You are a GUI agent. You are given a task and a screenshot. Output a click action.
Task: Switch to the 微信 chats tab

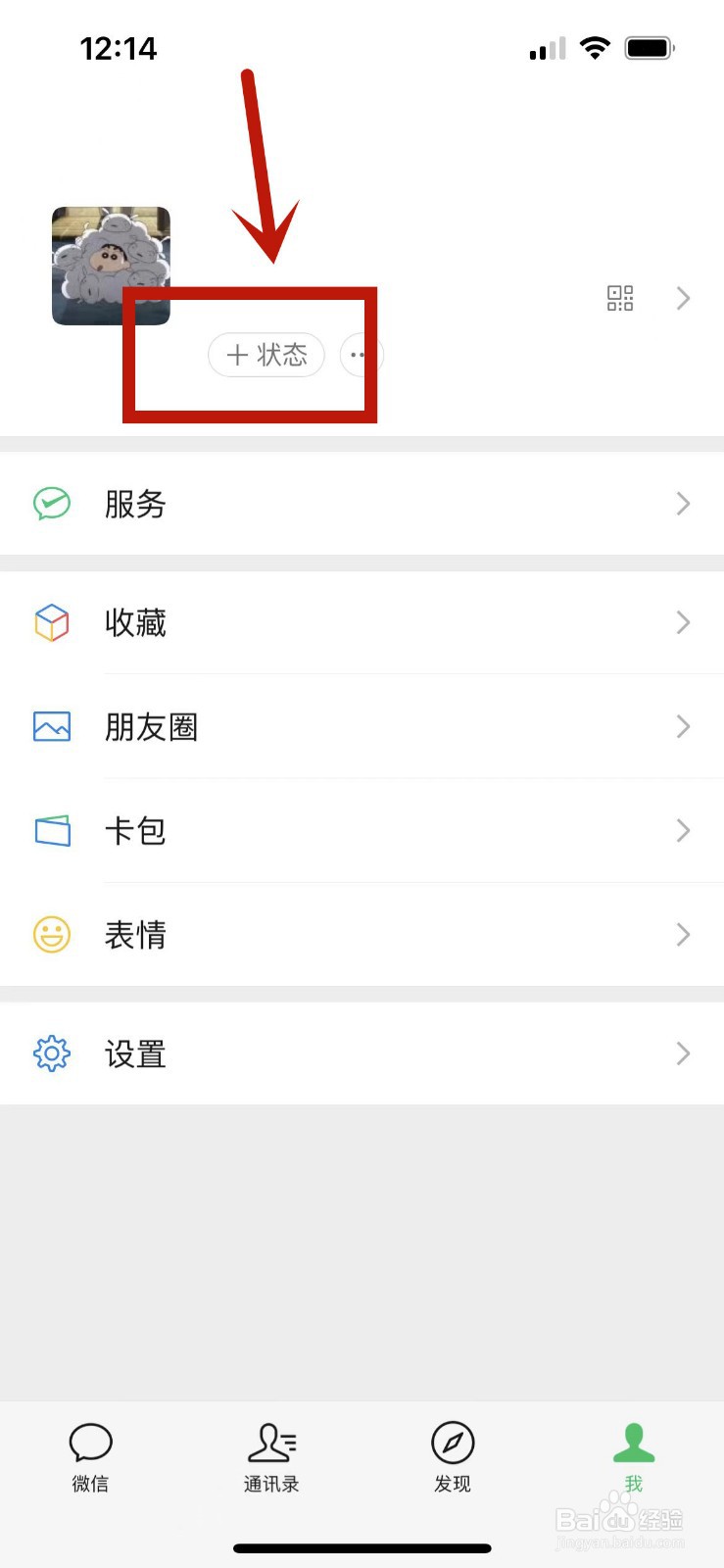[x=90, y=1457]
